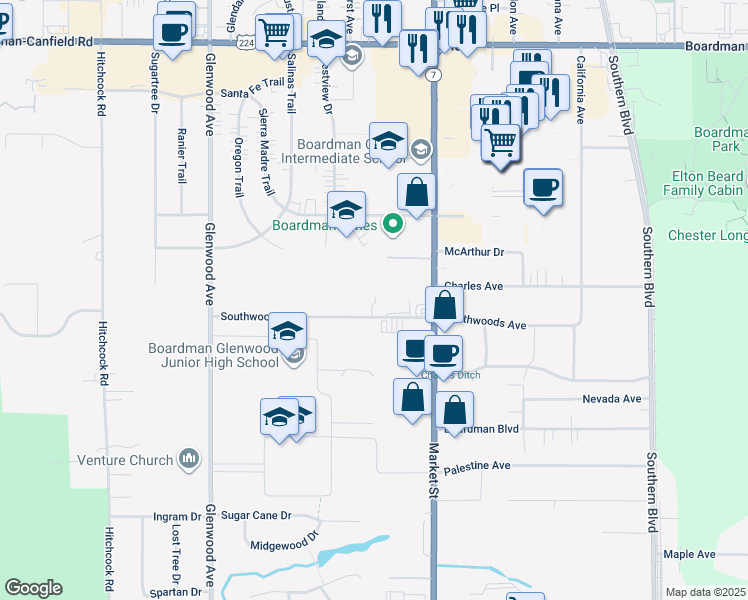Screen dimensions: 748x600
Task: Select the shopping bag marker on Southwoods Ave
Action: [445, 305]
